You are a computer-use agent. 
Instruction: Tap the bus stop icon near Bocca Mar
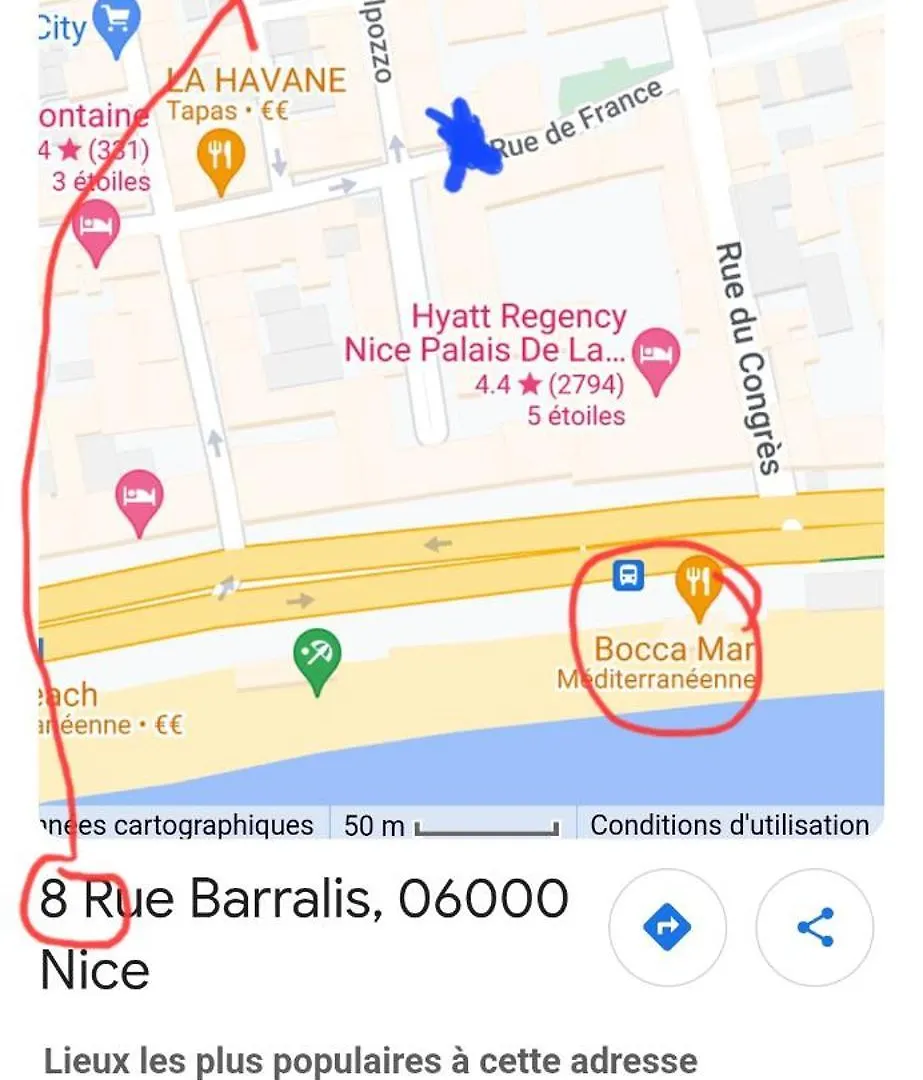pyautogui.click(x=628, y=575)
